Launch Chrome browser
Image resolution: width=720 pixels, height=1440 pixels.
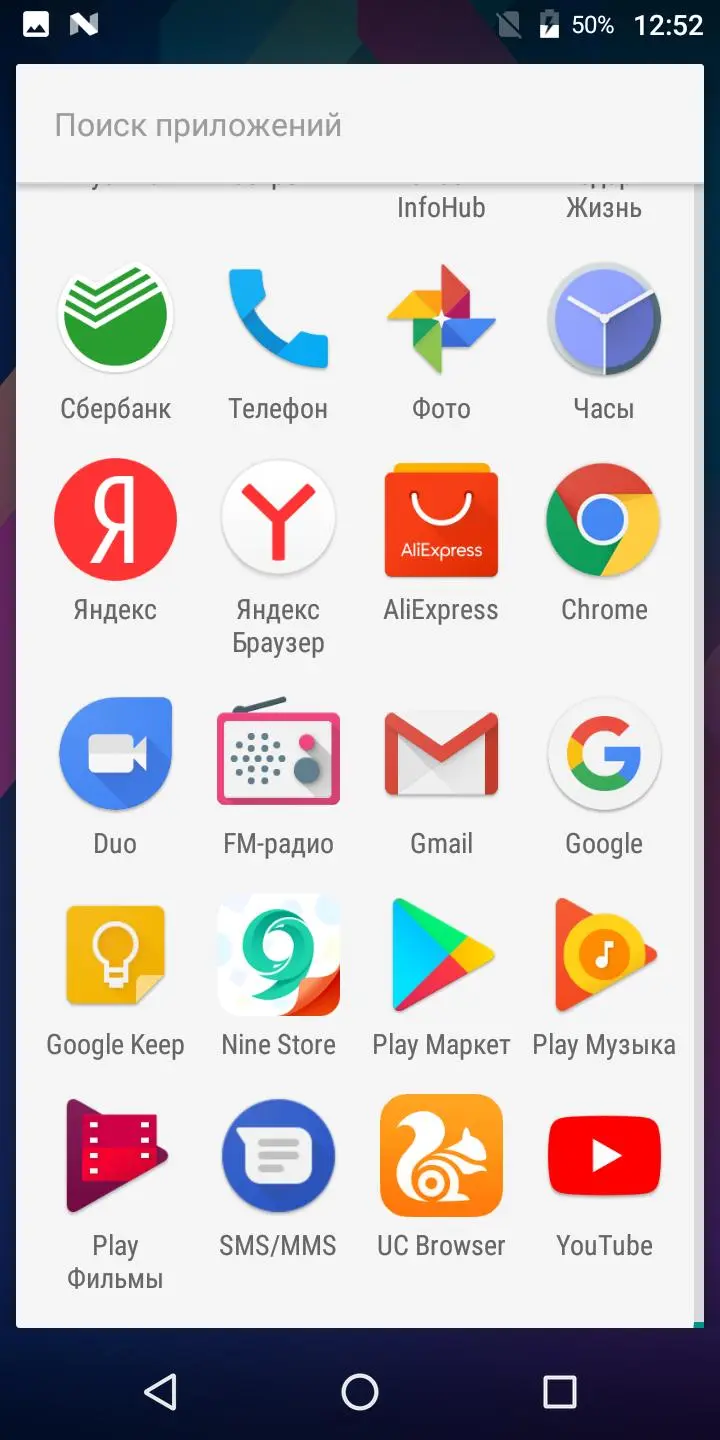(x=604, y=520)
